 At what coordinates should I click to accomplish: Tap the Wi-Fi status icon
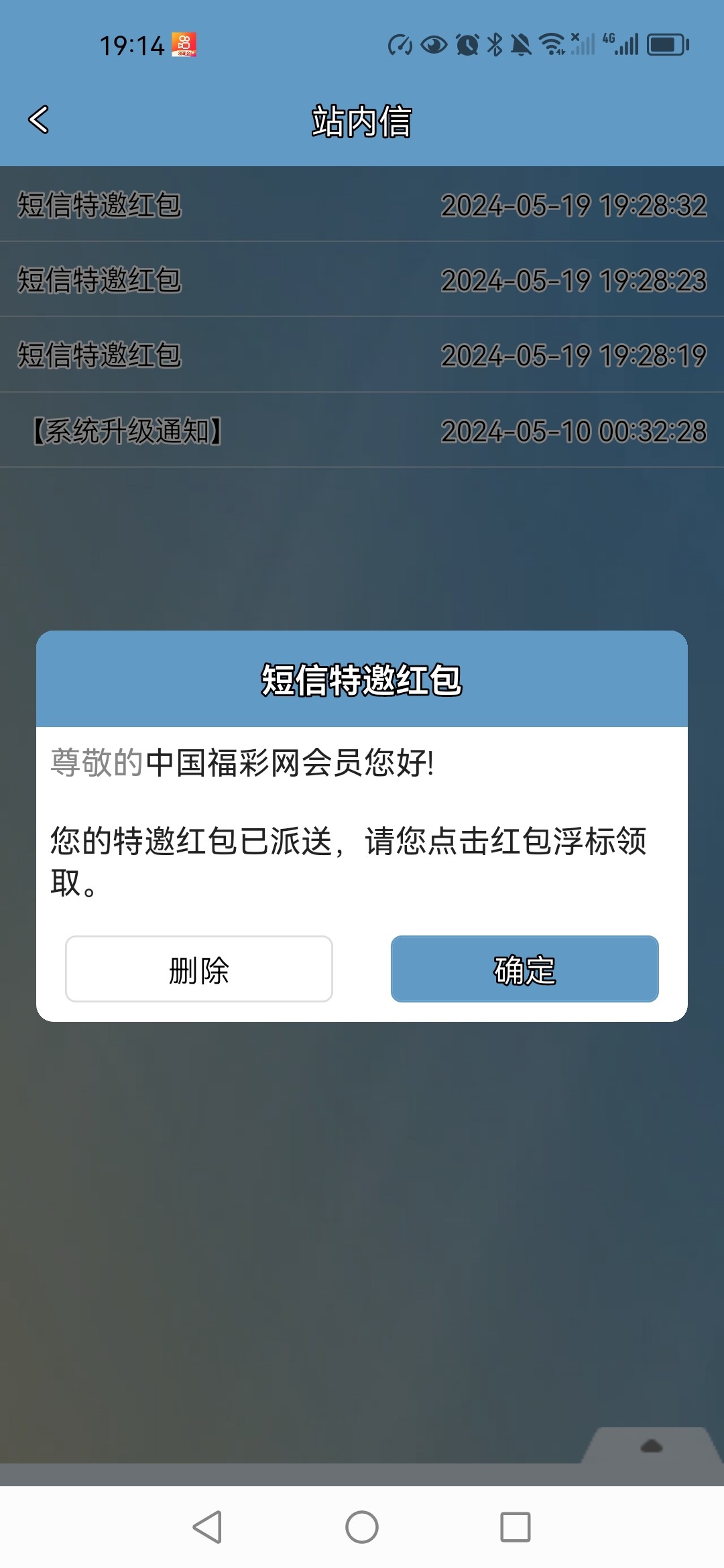coord(552,44)
